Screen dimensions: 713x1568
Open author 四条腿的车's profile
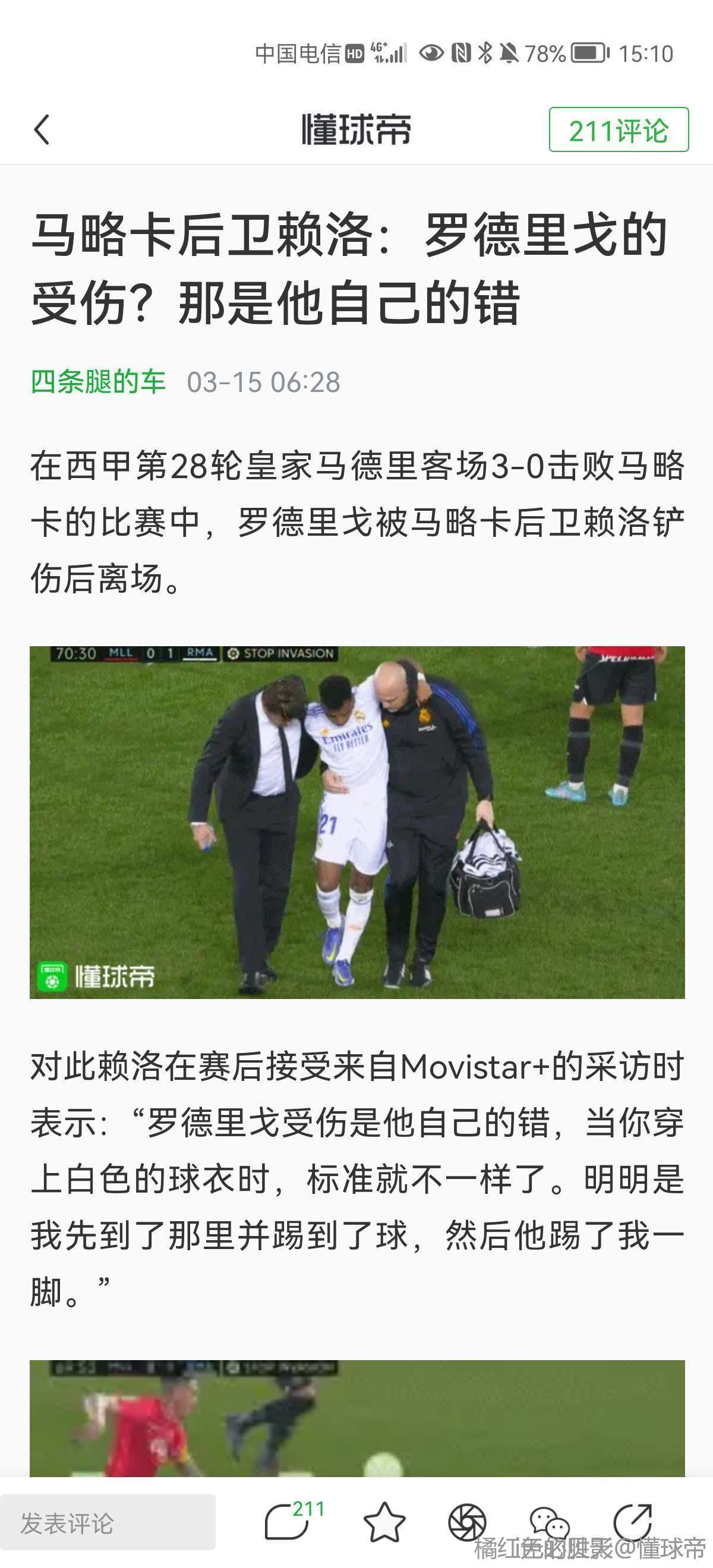(x=98, y=382)
